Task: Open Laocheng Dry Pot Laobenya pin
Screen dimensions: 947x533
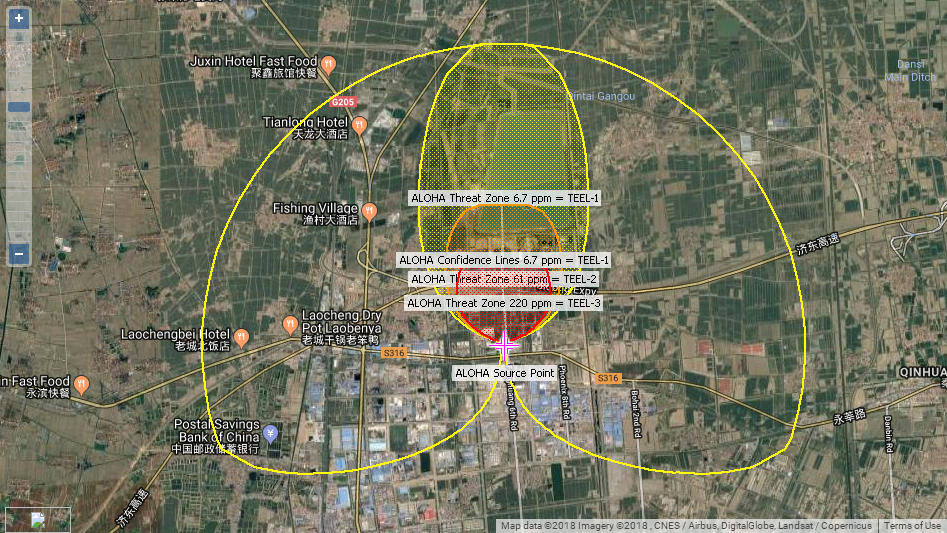Action: (289, 323)
